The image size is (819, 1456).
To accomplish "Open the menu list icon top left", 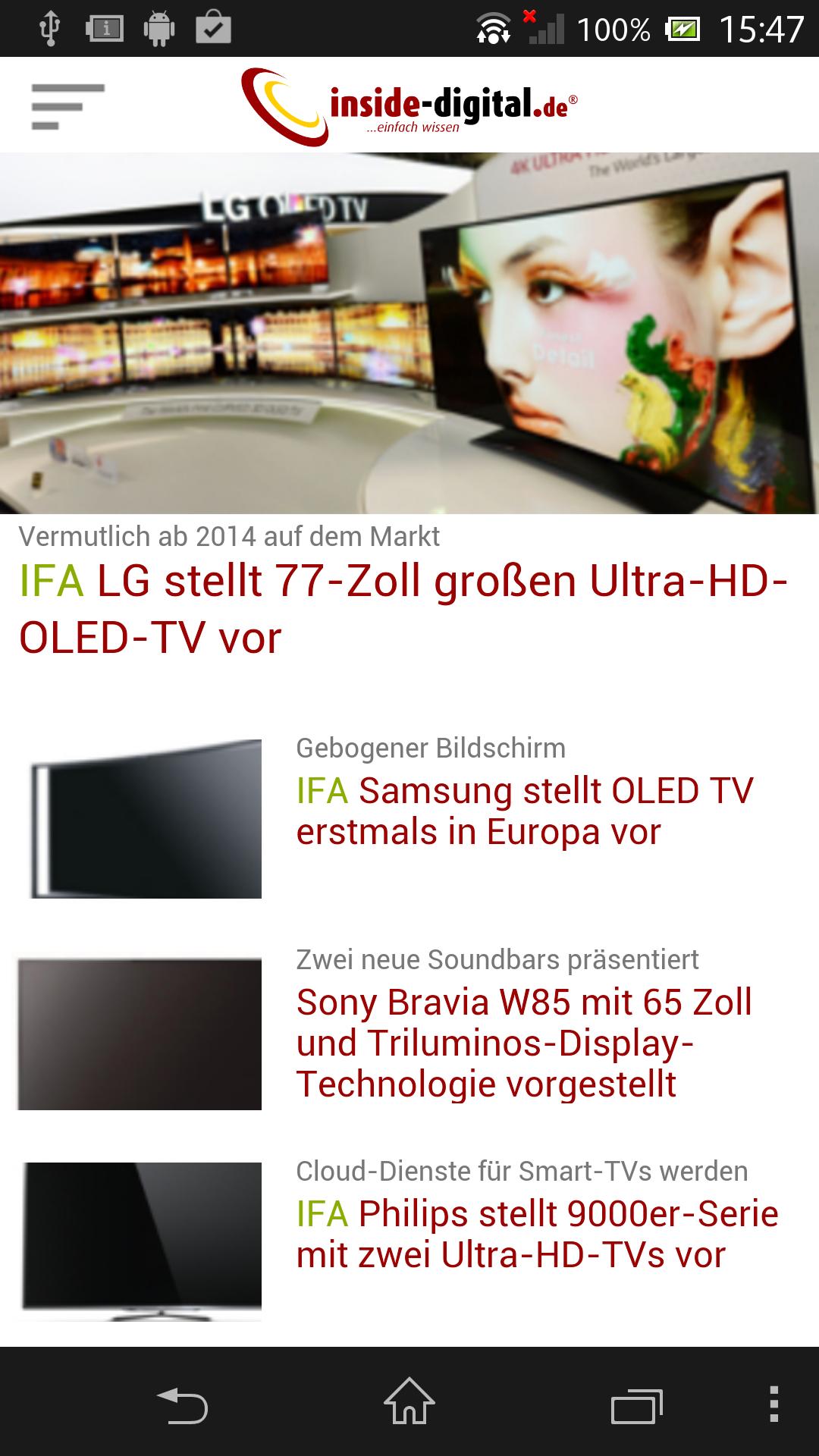I will click(x=67, y=105).
